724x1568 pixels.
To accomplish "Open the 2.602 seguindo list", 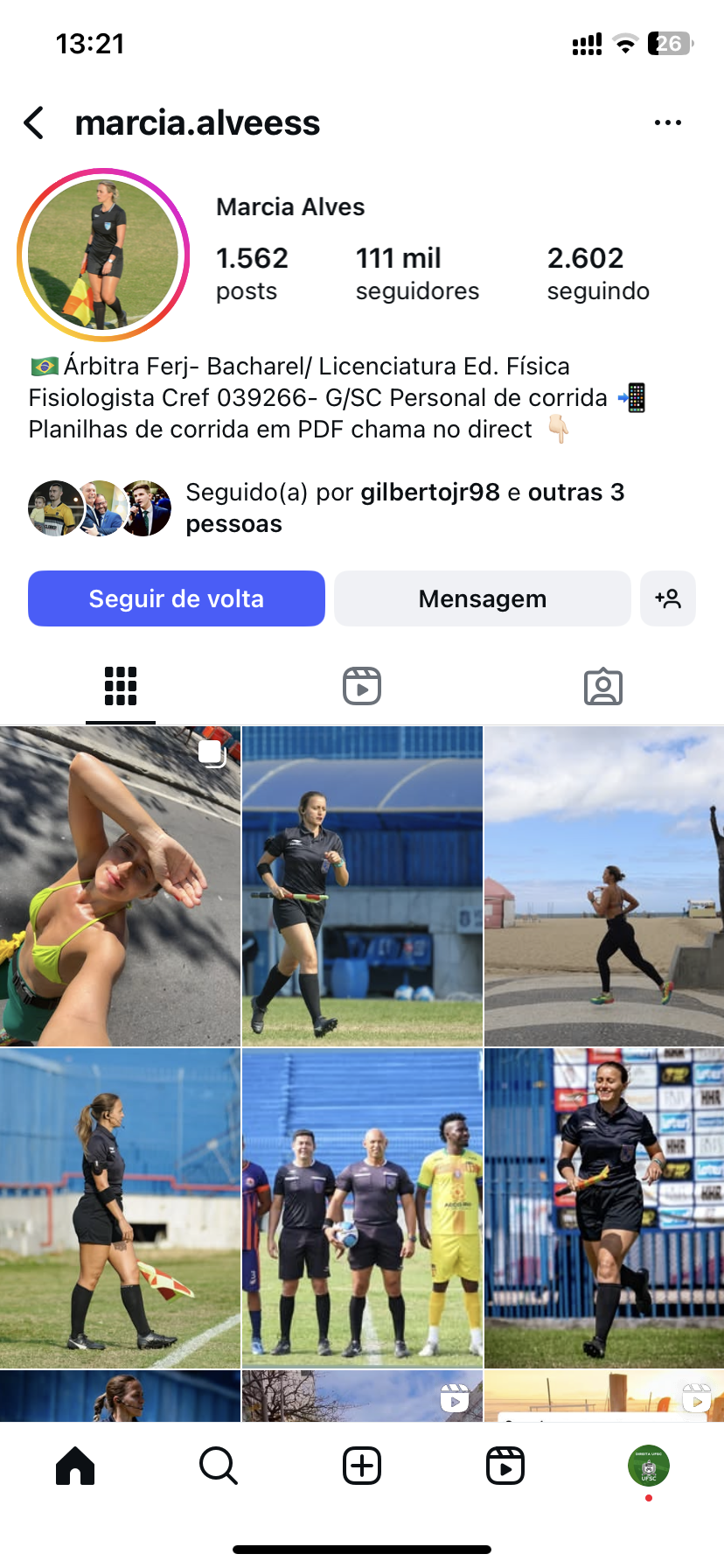I will [598, 273].
